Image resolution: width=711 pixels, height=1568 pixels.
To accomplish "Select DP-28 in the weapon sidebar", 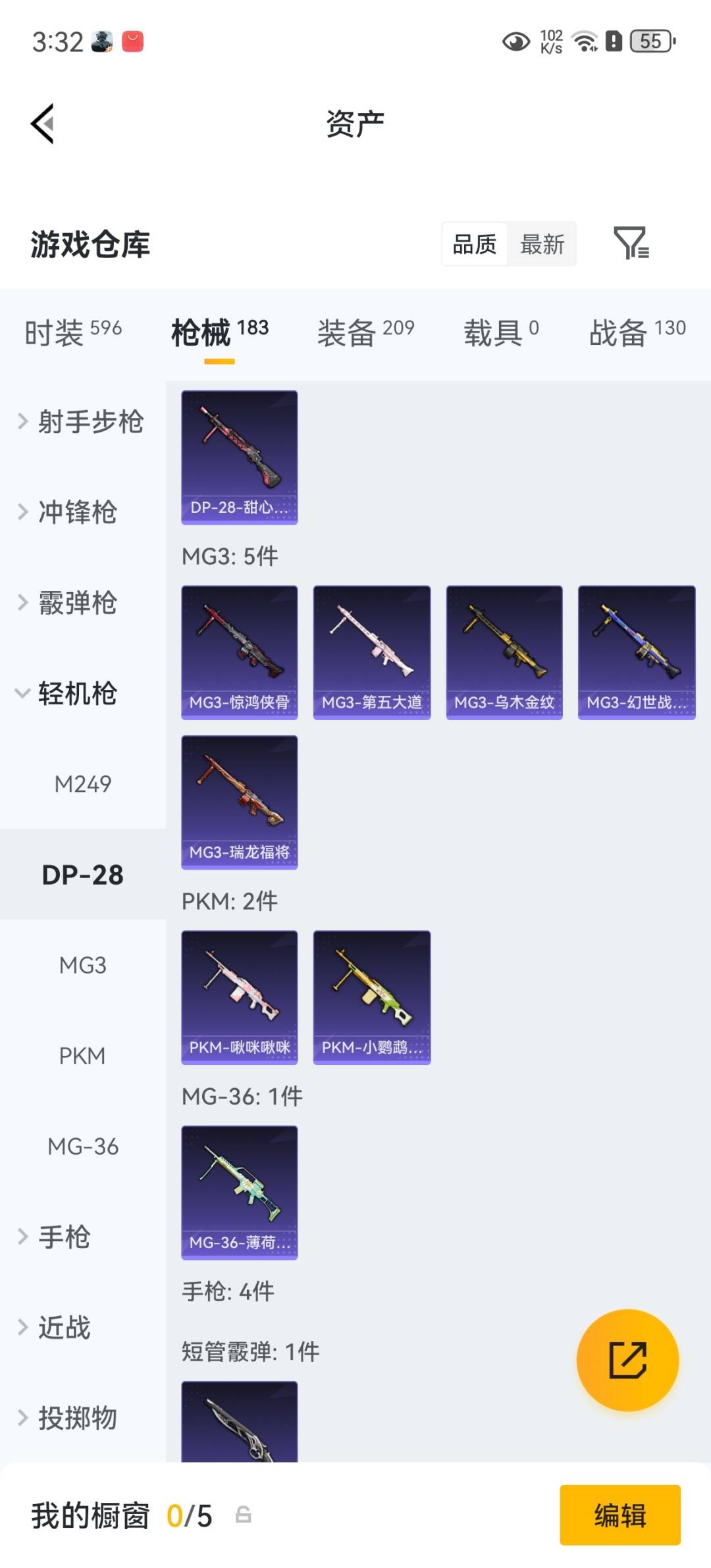I will 82,875.
